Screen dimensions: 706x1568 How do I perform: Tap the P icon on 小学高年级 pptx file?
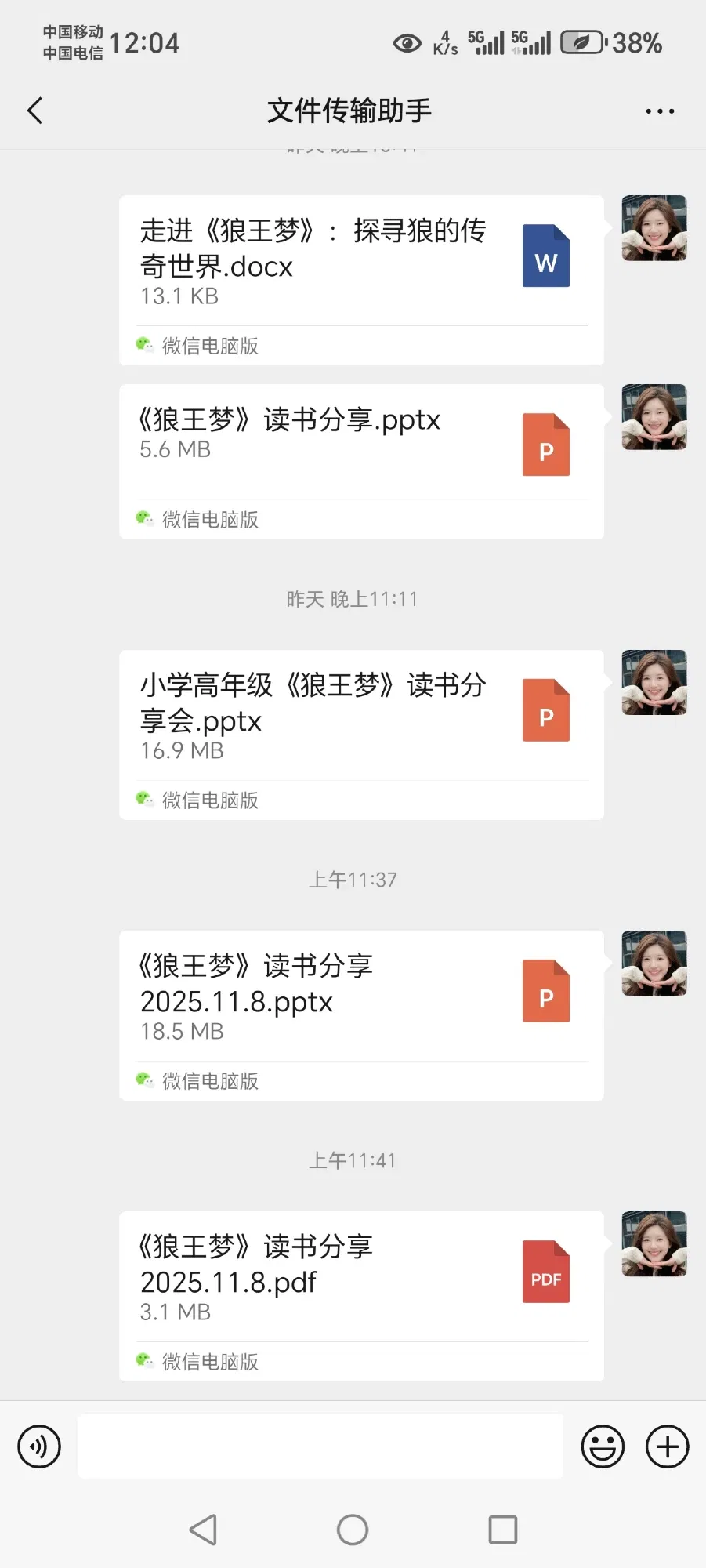[545, 710]
